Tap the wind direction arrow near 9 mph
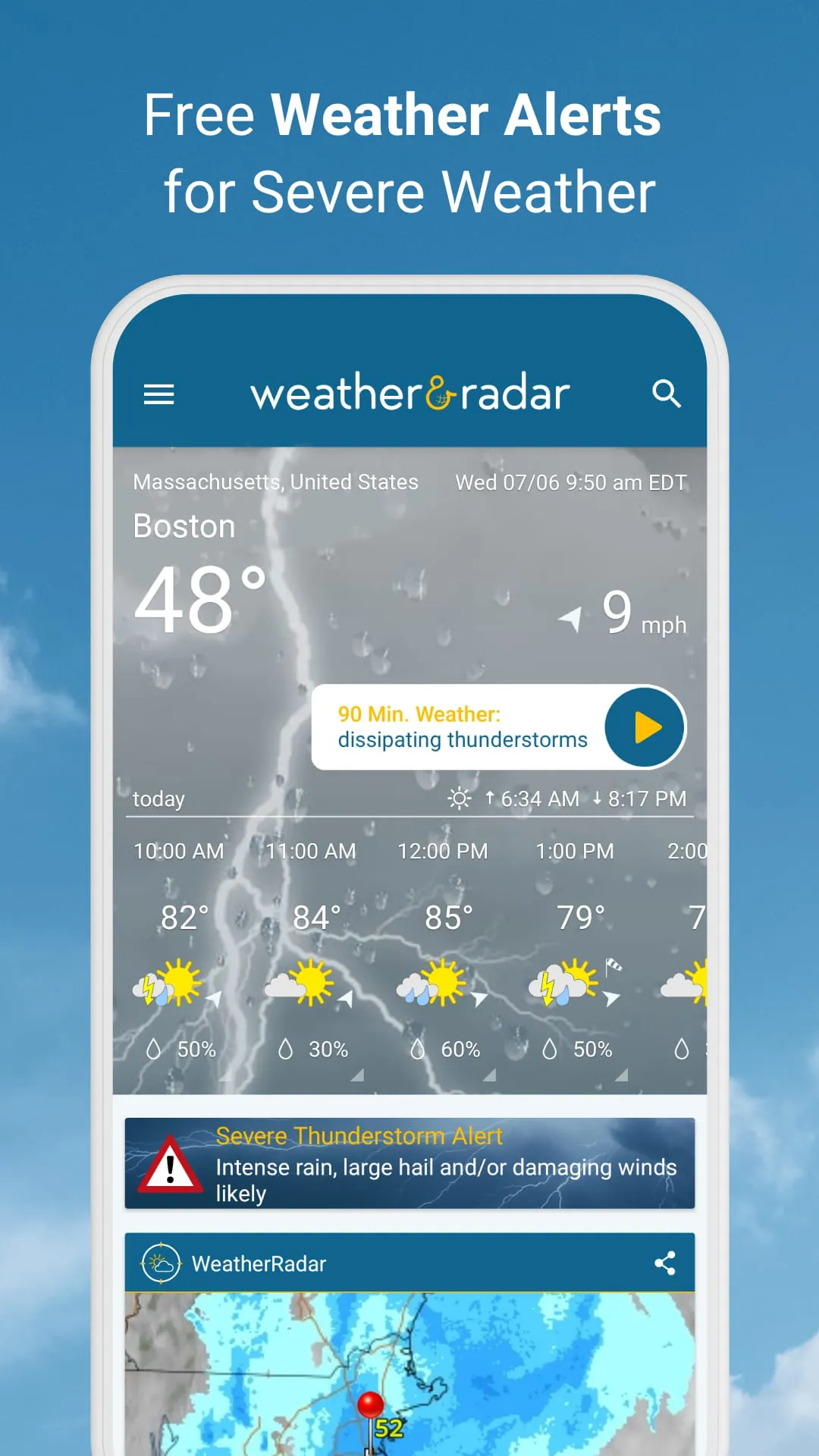Image resolution: width=819 pixels, height=1456 pixels. tap(571, 620)
